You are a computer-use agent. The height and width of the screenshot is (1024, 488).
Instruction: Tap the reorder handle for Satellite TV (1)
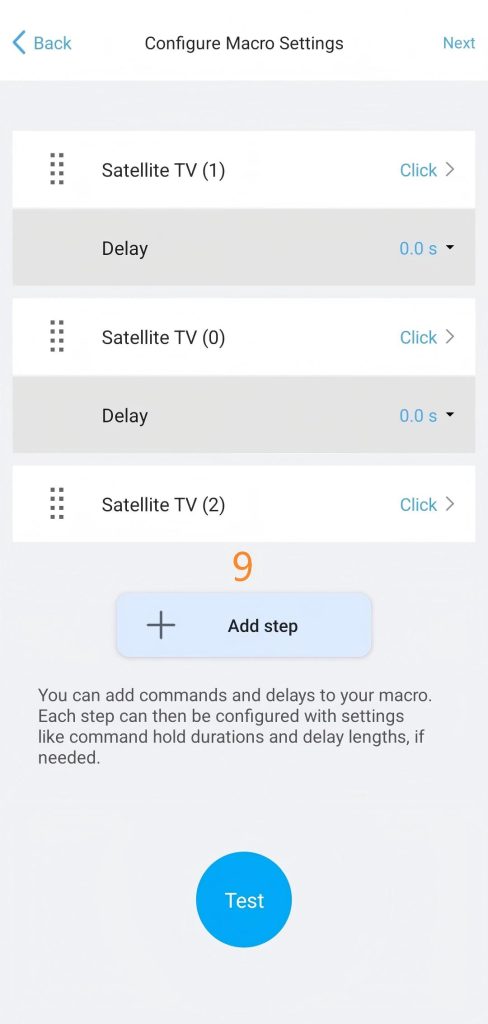click(x=57, y=169)
